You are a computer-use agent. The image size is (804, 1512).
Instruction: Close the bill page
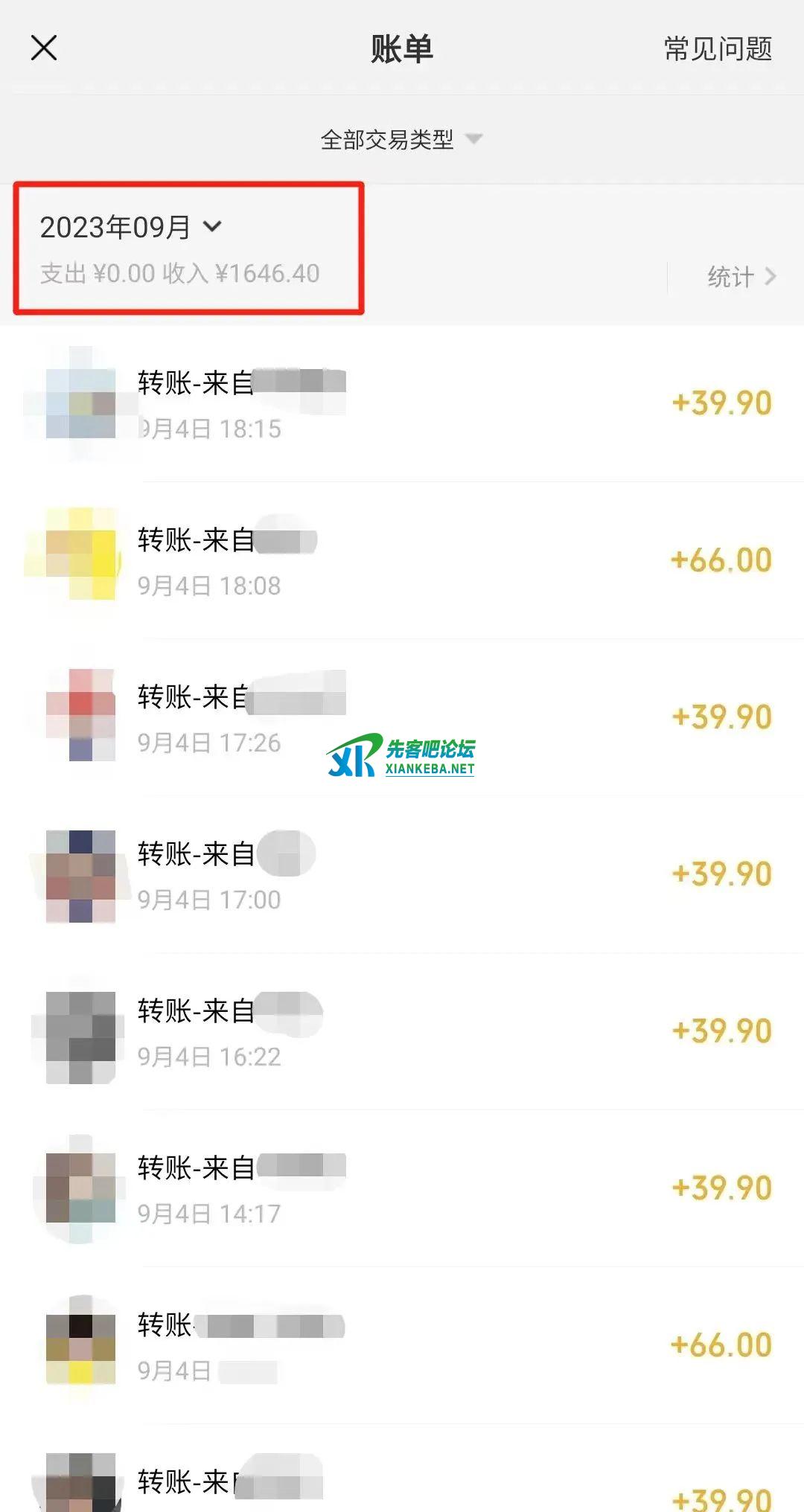pos(44,48)
